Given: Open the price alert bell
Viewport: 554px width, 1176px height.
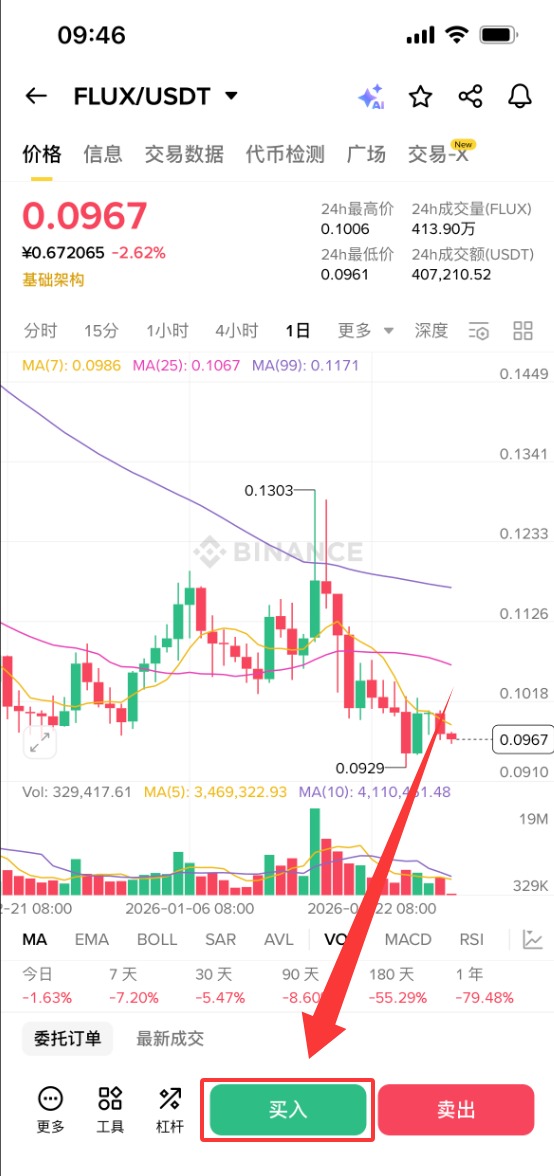Looking at the screenshot, I should [x=520, y=97].
